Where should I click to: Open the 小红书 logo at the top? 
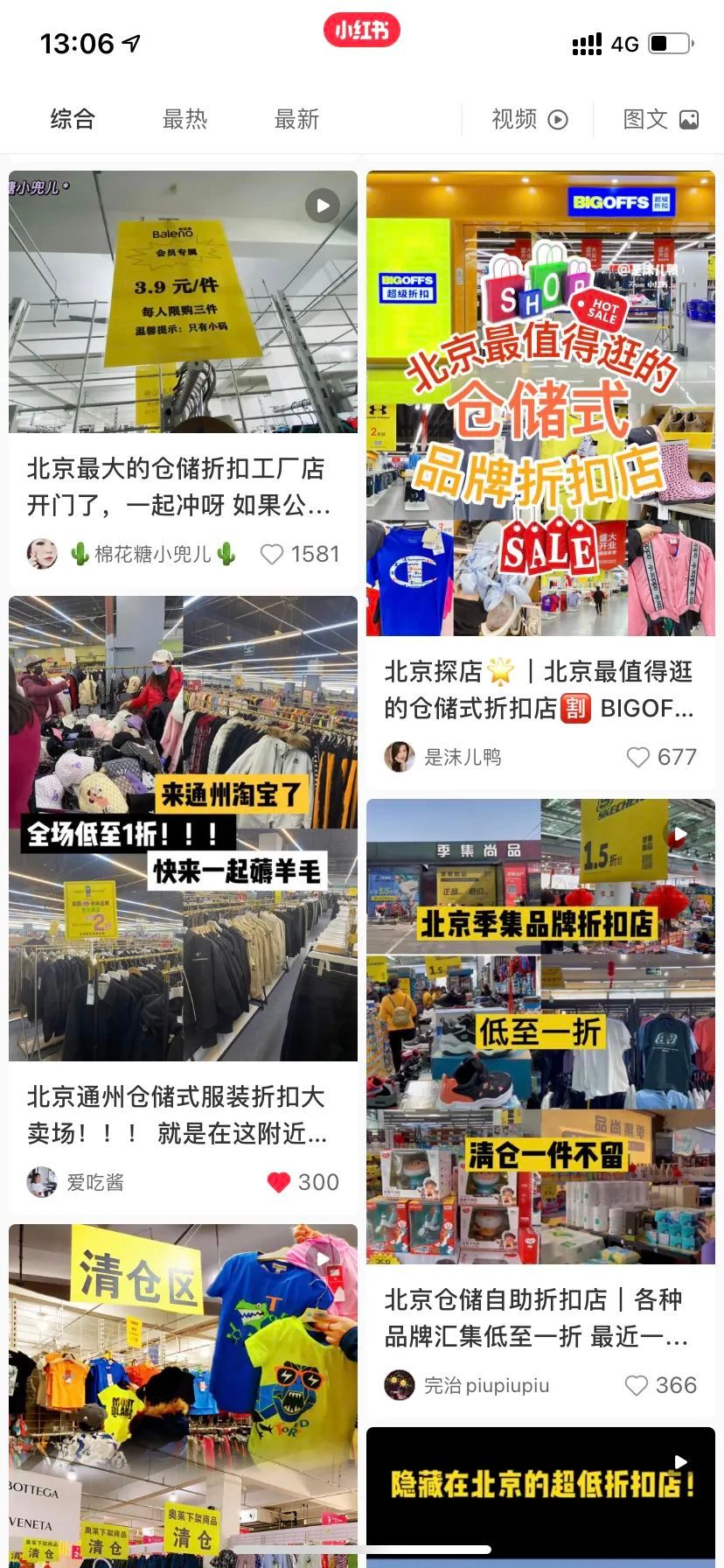point(361,29)
